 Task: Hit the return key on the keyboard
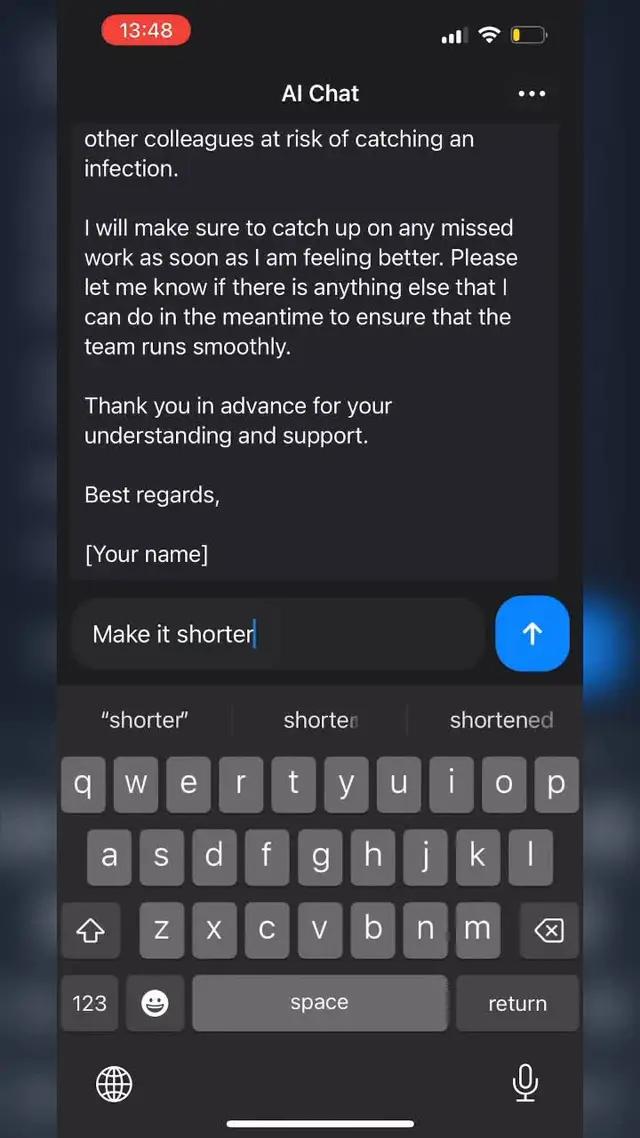click(517, 1003)
